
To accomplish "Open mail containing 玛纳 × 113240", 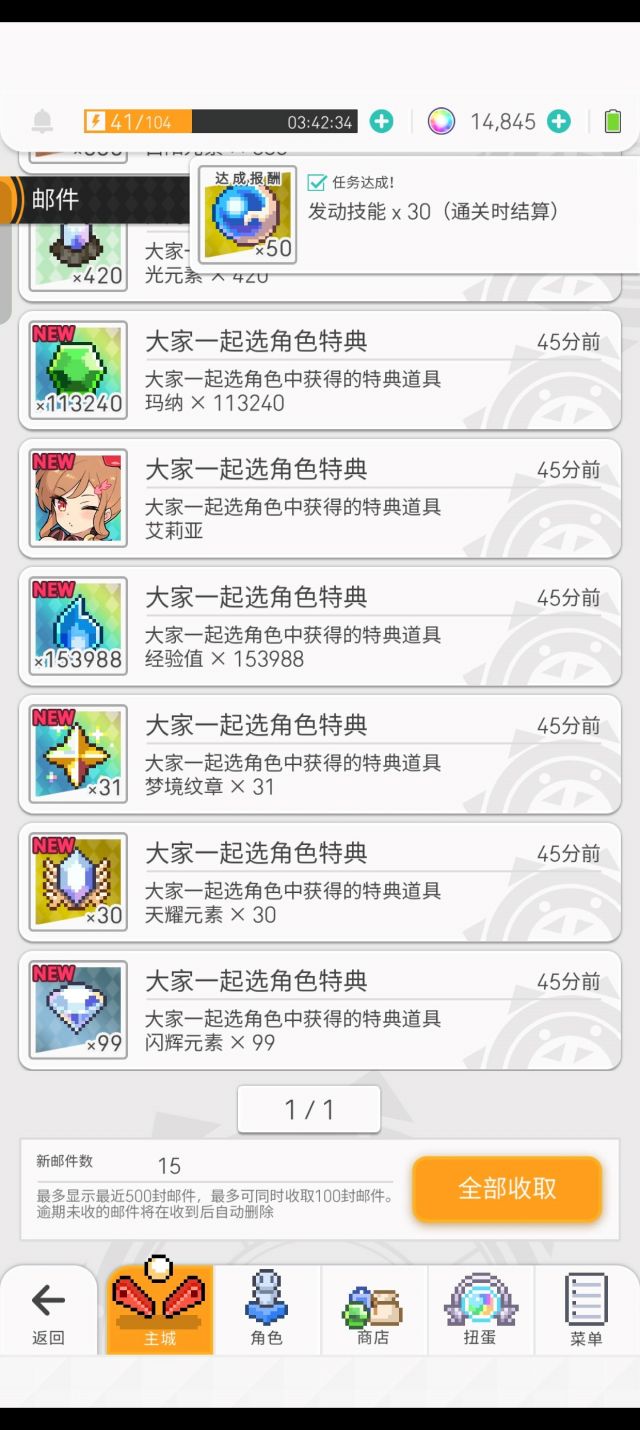I will 320,371.
